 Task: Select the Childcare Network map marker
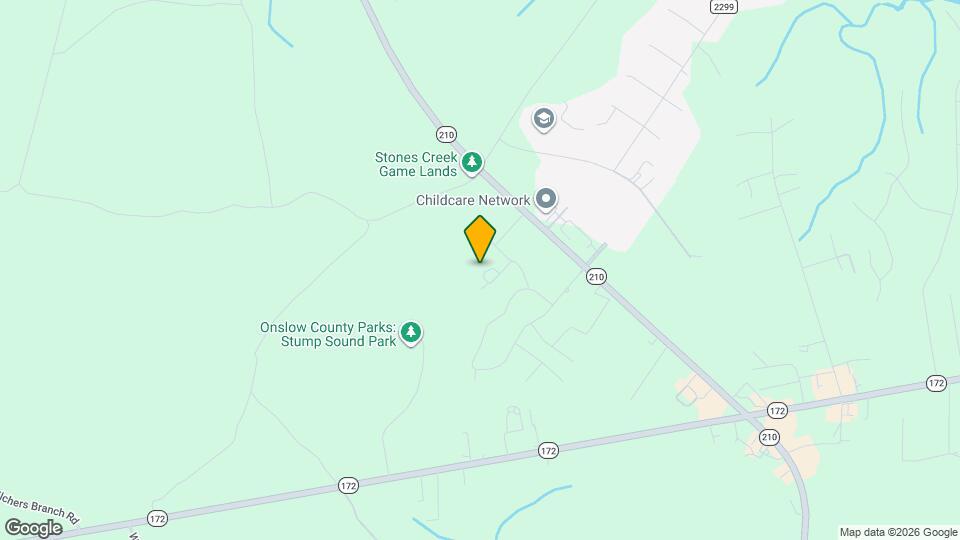(x=545, y=200)
